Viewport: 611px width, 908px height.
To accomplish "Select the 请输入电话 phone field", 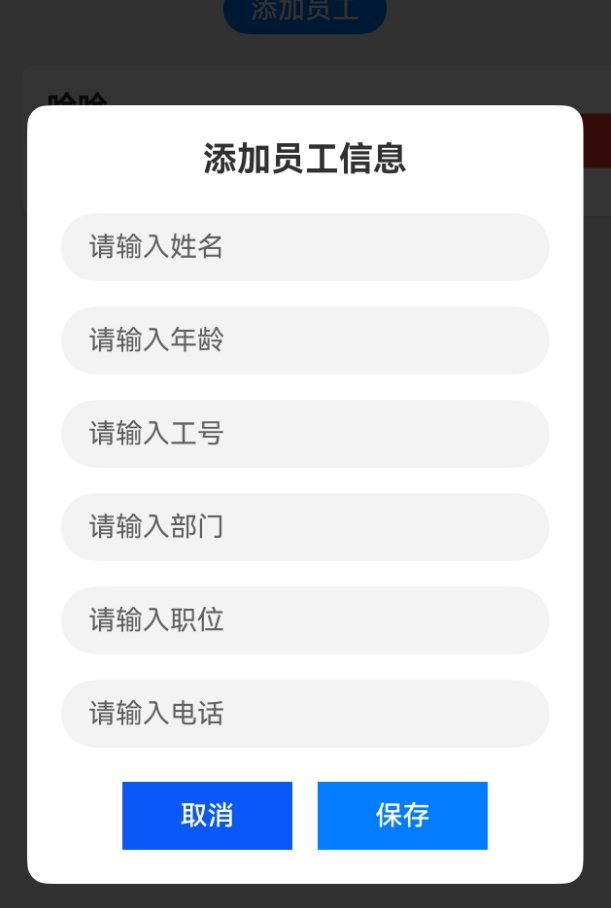I will [305, 714].
